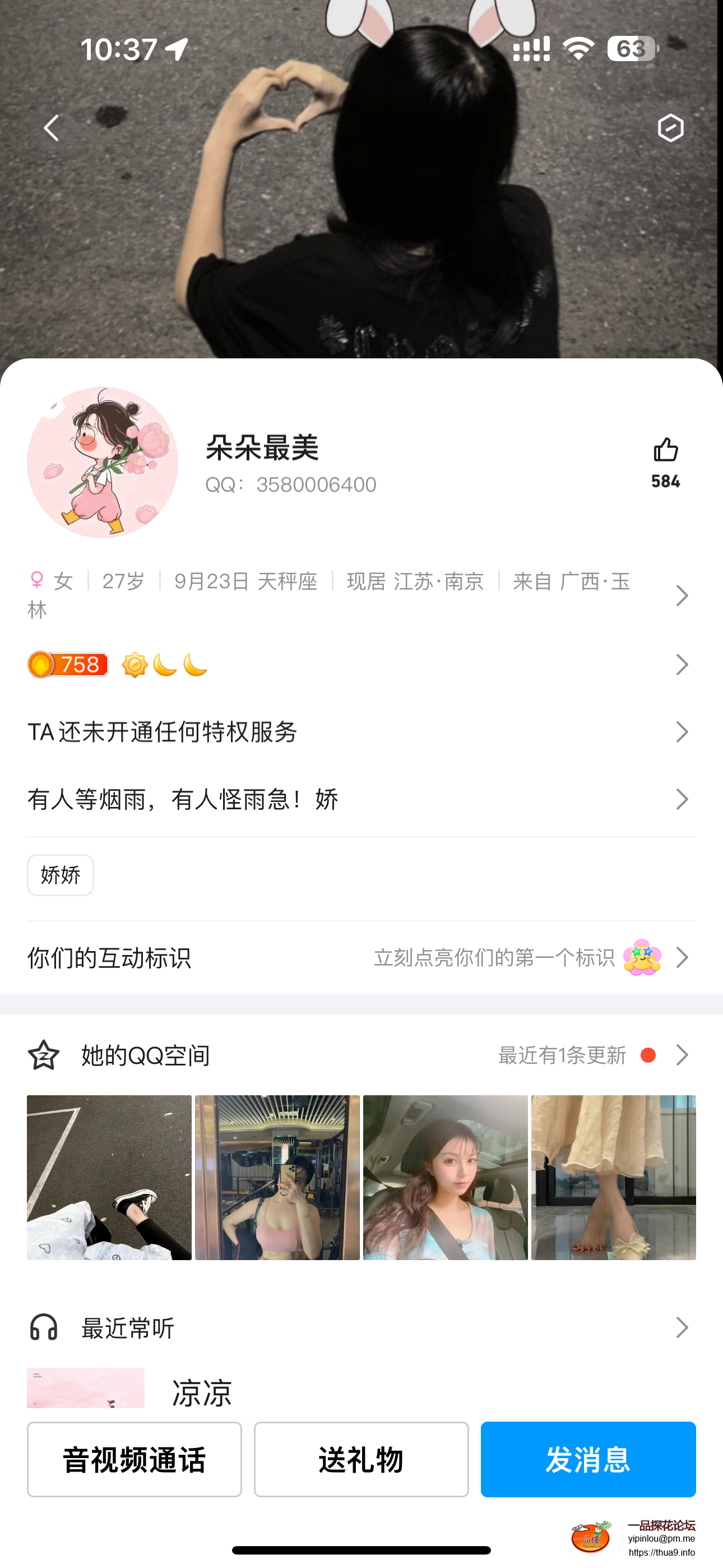The width and height of the screenshot is (723, 1568).
Task: View the shoes-on-asphalt photo
Action: [x=109, y=1177]
